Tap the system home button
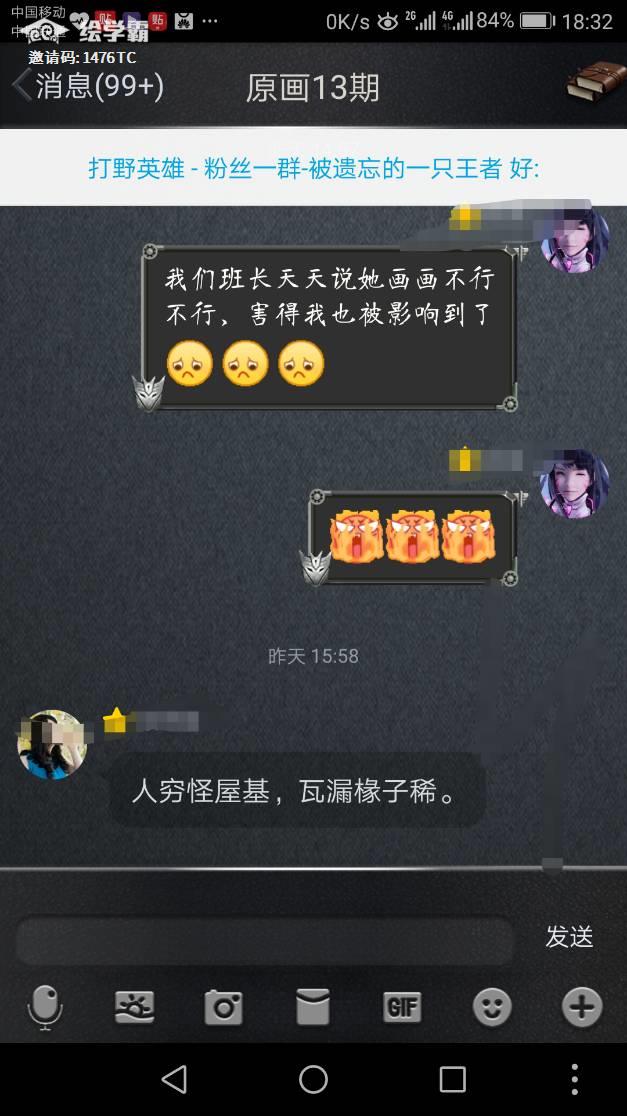The image size is (627, 1116). tap(313, 1079)
